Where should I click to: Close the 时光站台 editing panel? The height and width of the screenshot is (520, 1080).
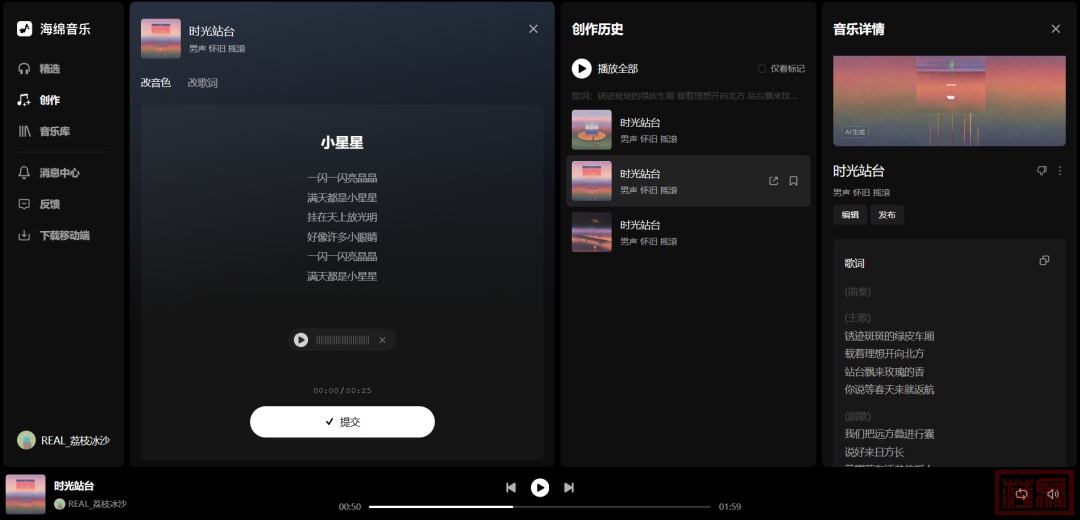point(533,29)
